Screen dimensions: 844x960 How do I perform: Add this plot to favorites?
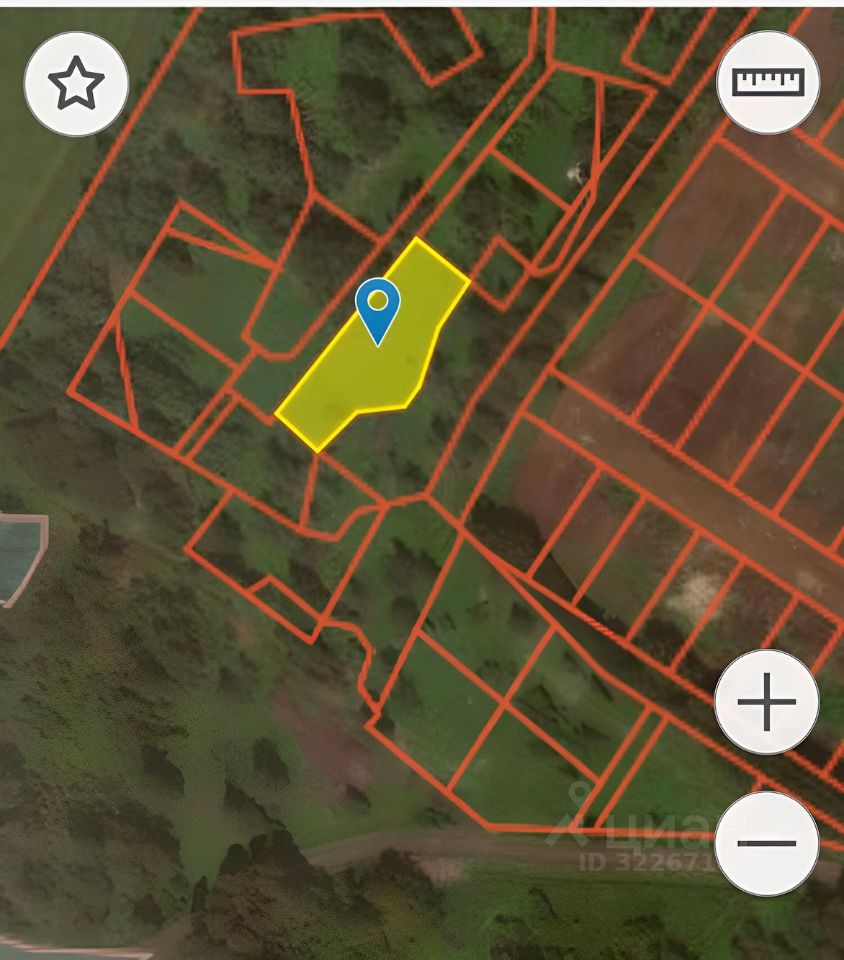76,84
